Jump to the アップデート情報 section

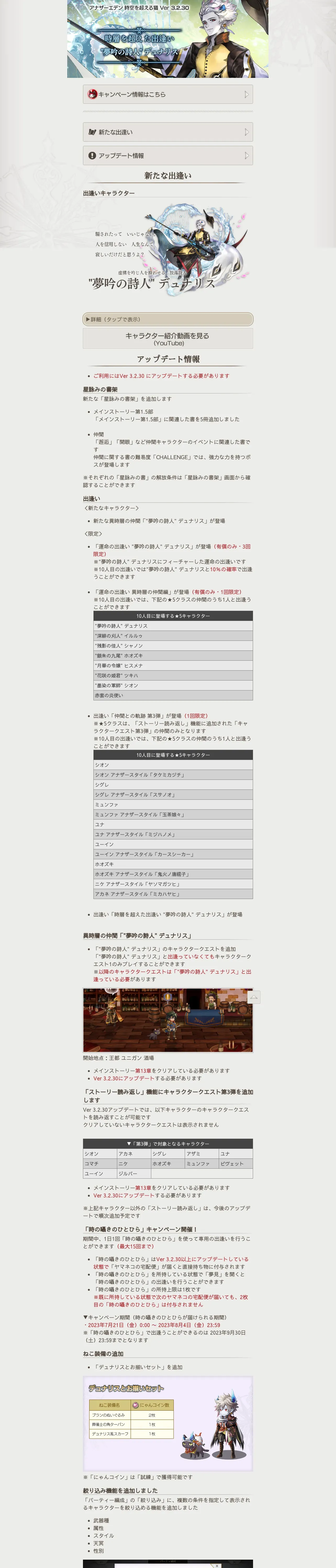pyautogui.click(x=168, y=156)
